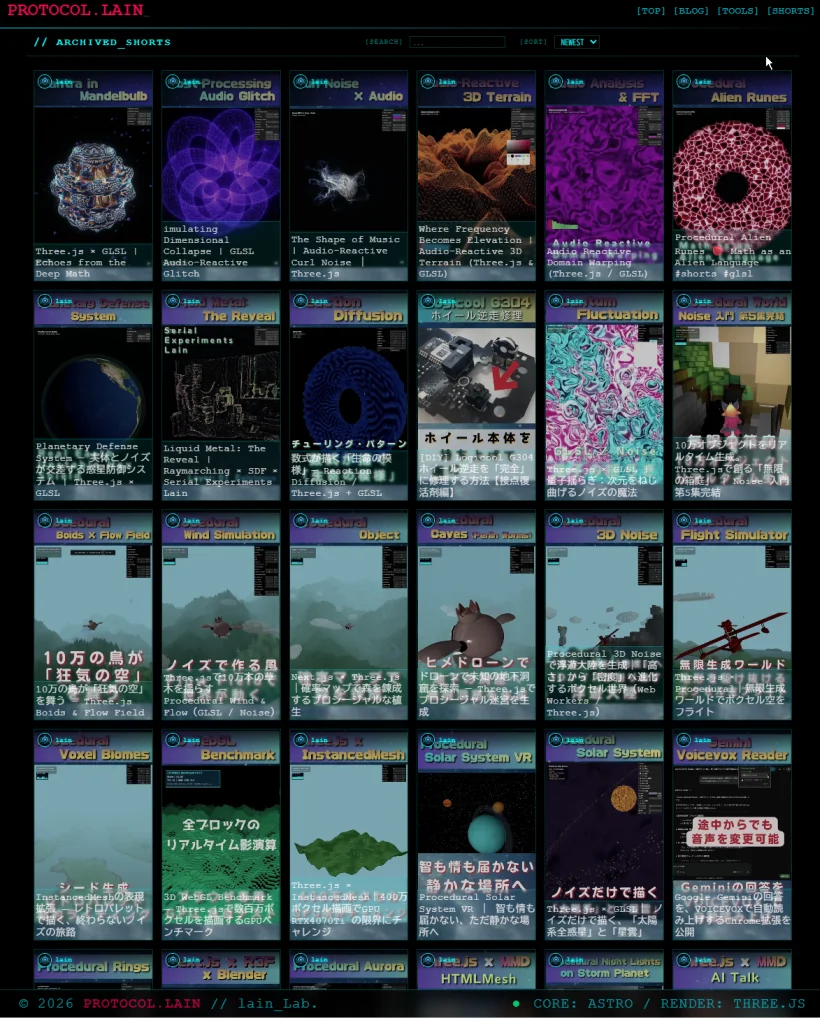
Task: Open the Procedural Alien Runes short
Action: [732, 175]
